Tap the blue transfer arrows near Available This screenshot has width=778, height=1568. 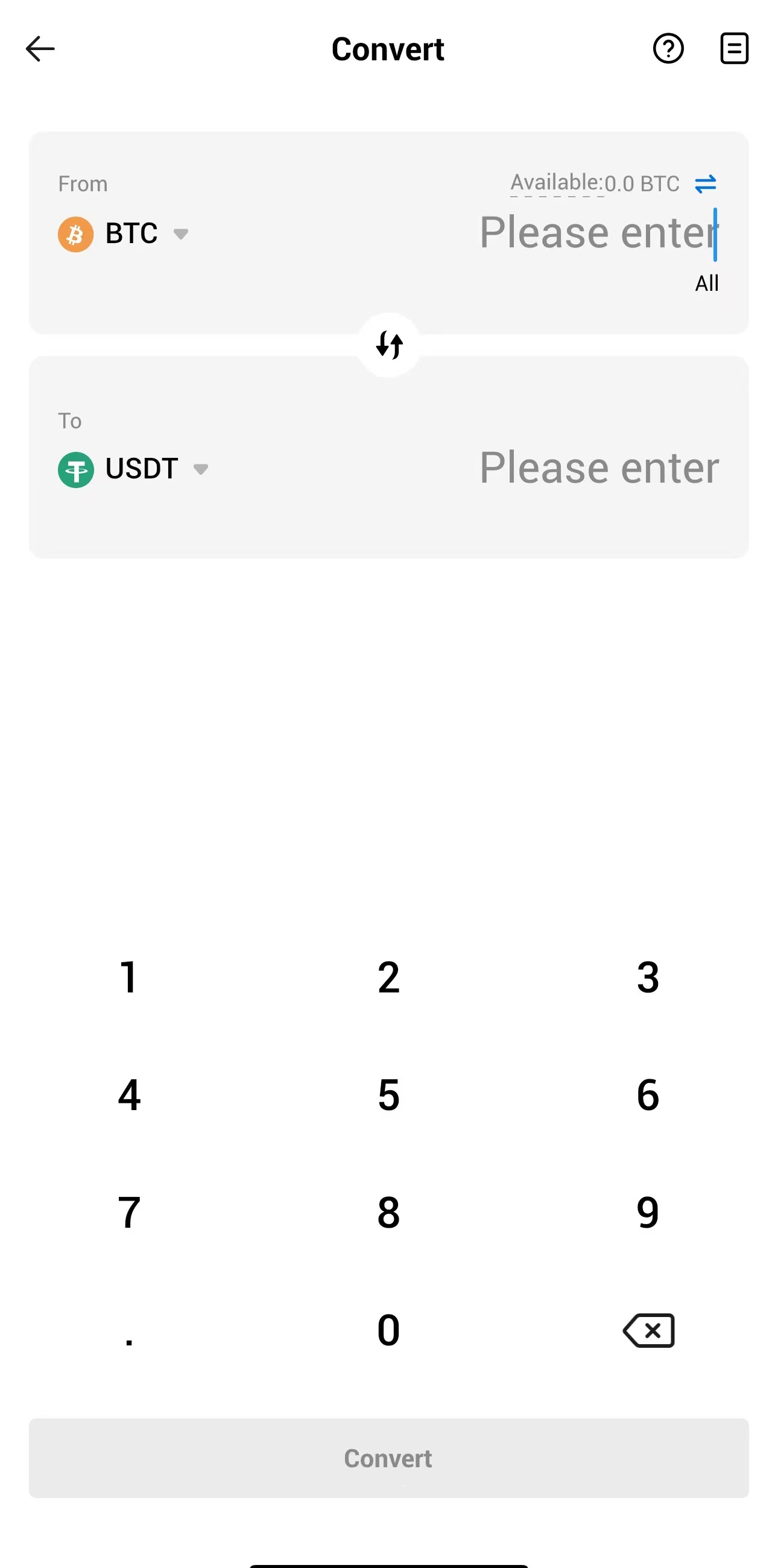(x=705, y=183)
